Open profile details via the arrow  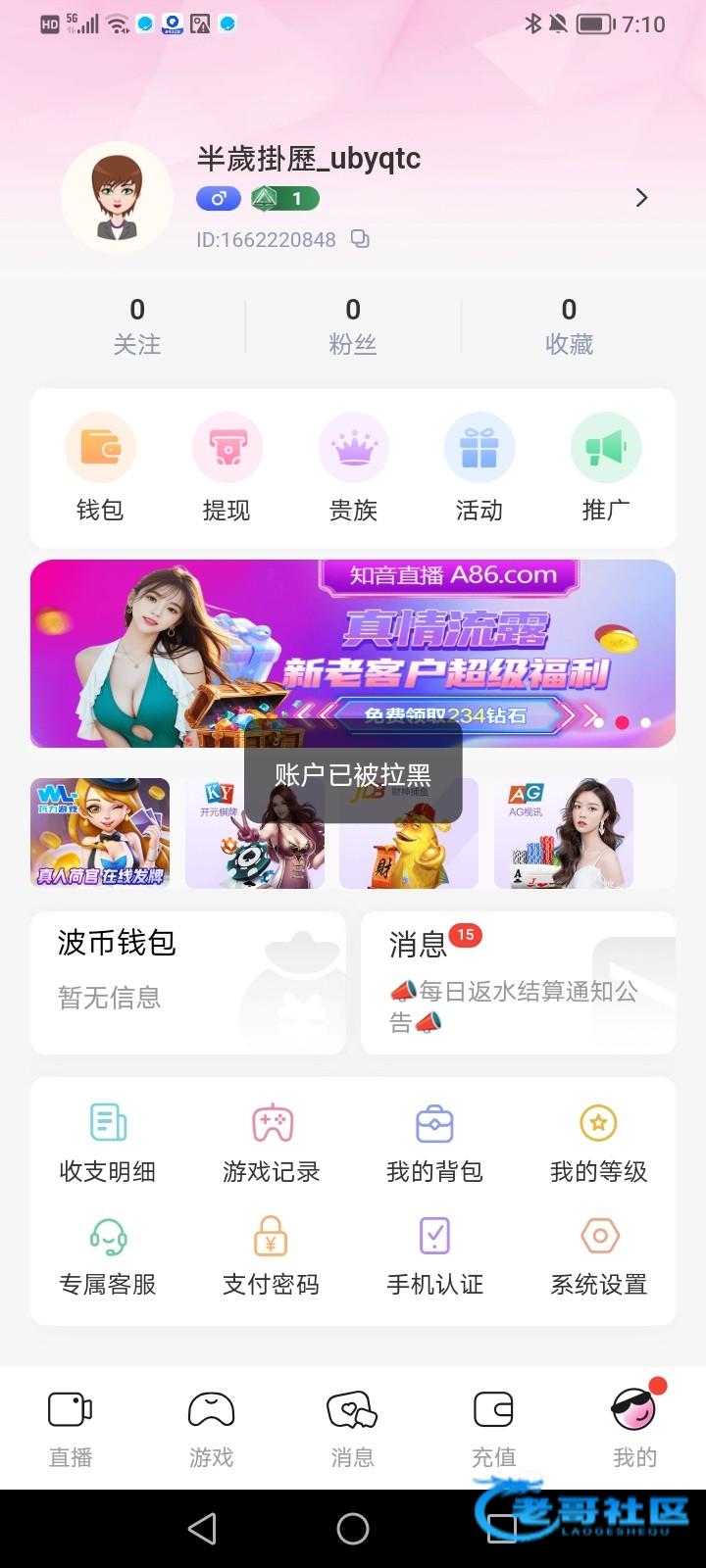641,198
